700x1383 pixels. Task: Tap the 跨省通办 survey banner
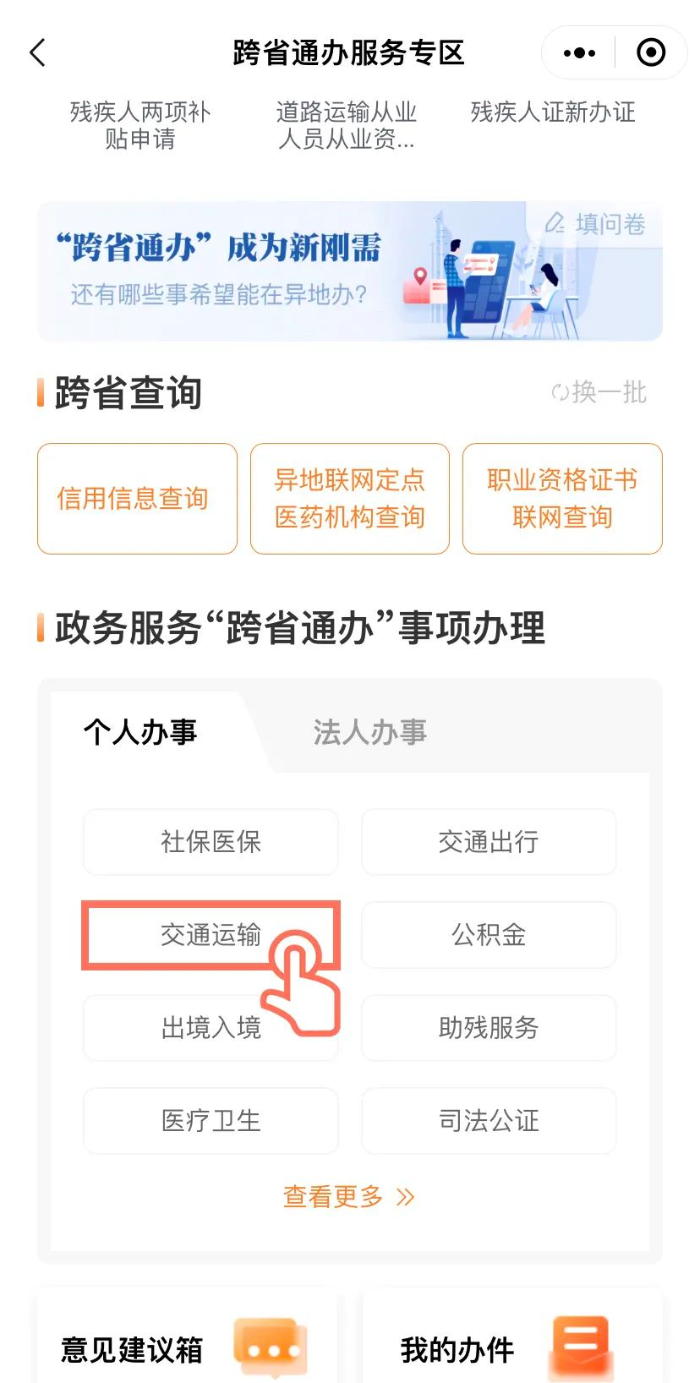coord(350,271)
